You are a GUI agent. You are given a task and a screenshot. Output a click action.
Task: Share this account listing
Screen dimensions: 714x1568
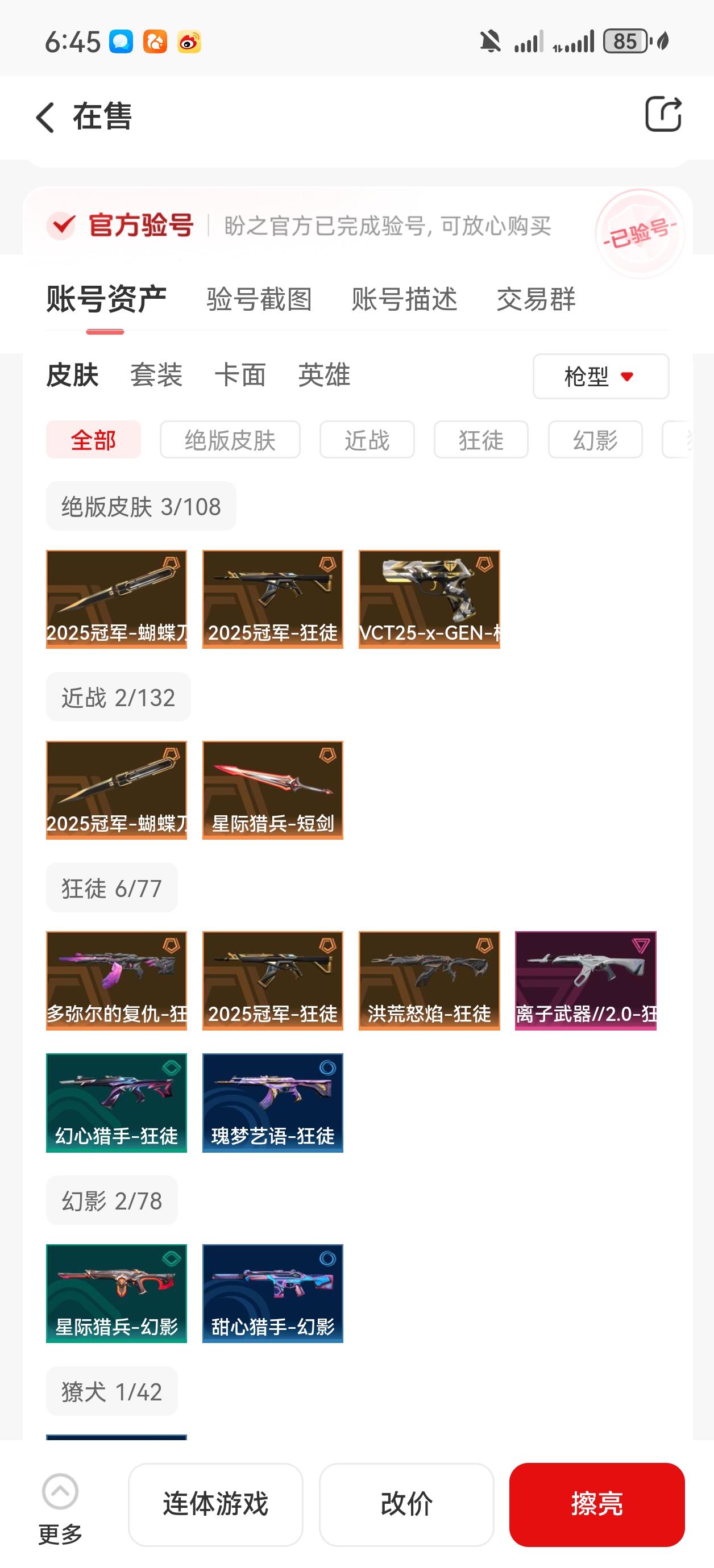(x=663, y=114)
